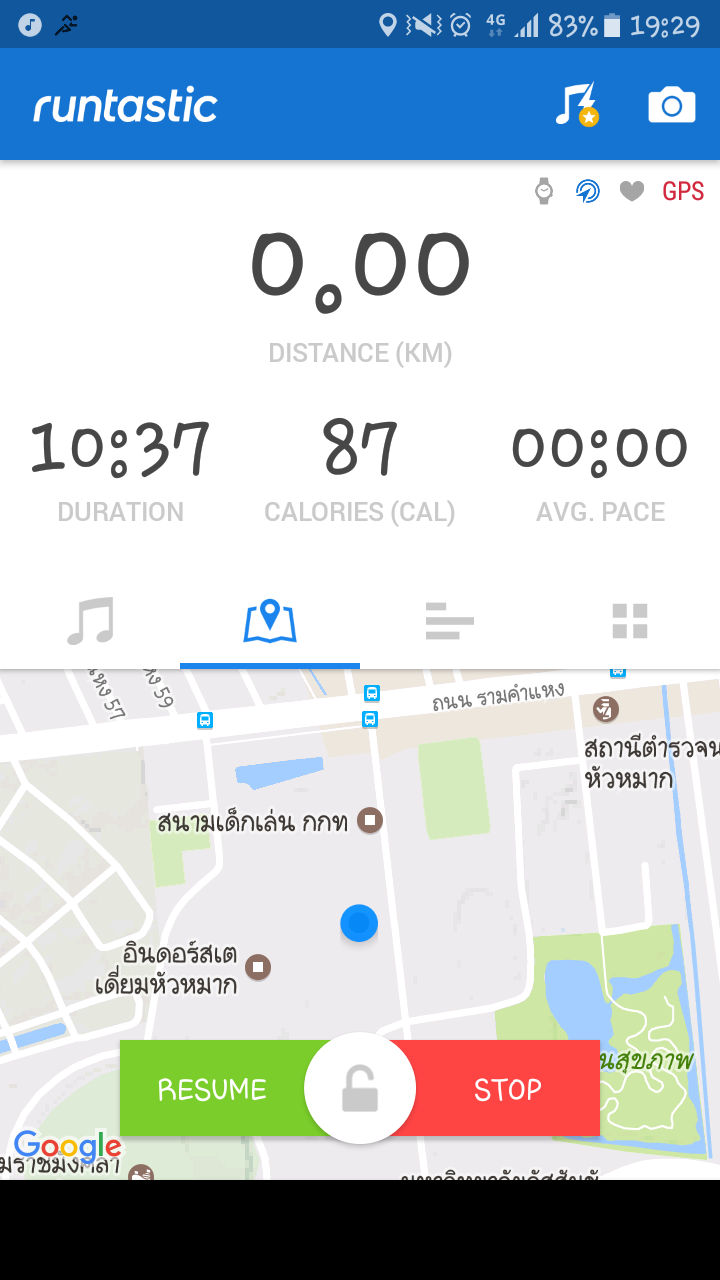Switch to the music tab
Viewport: 720px width, 1280px height.
(90, 621)
